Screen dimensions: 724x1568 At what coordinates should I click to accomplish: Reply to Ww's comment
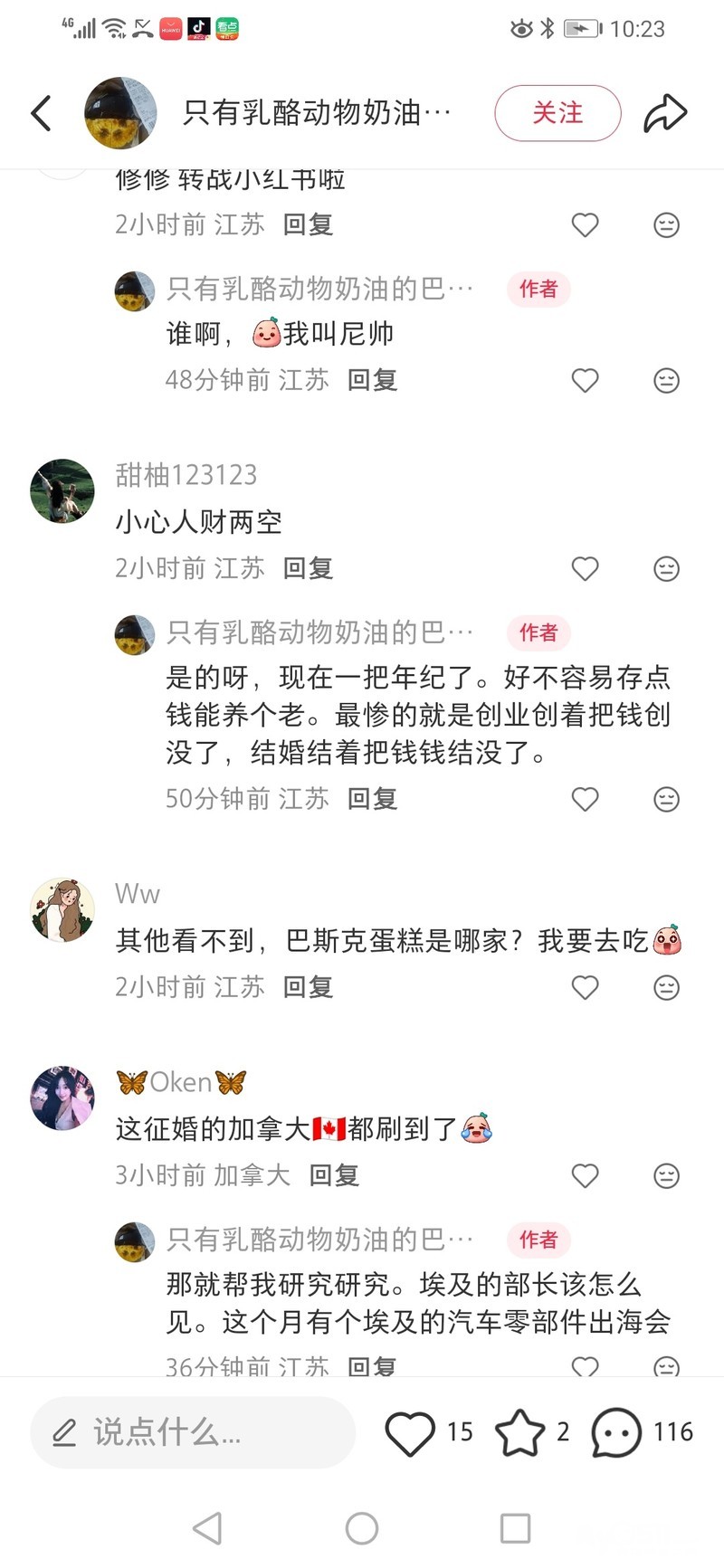pyautogui.click(x=308, y=987)
